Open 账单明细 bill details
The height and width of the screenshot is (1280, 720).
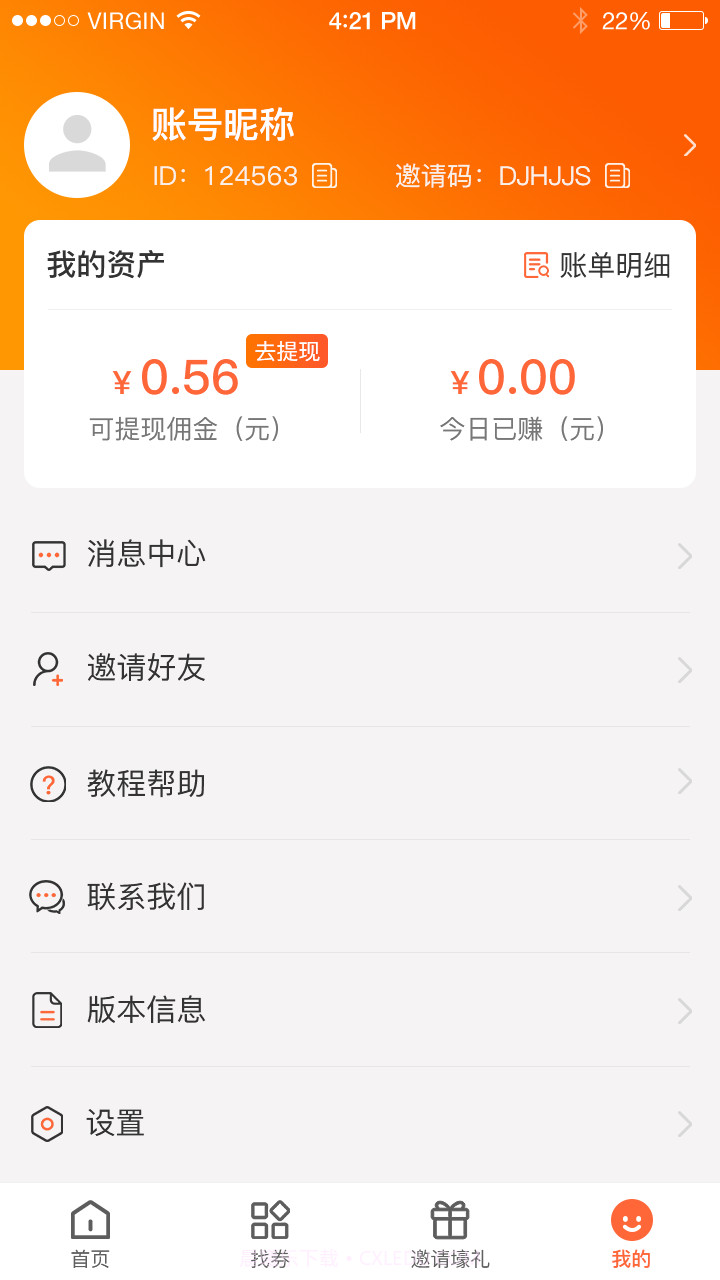coord(598,265)
